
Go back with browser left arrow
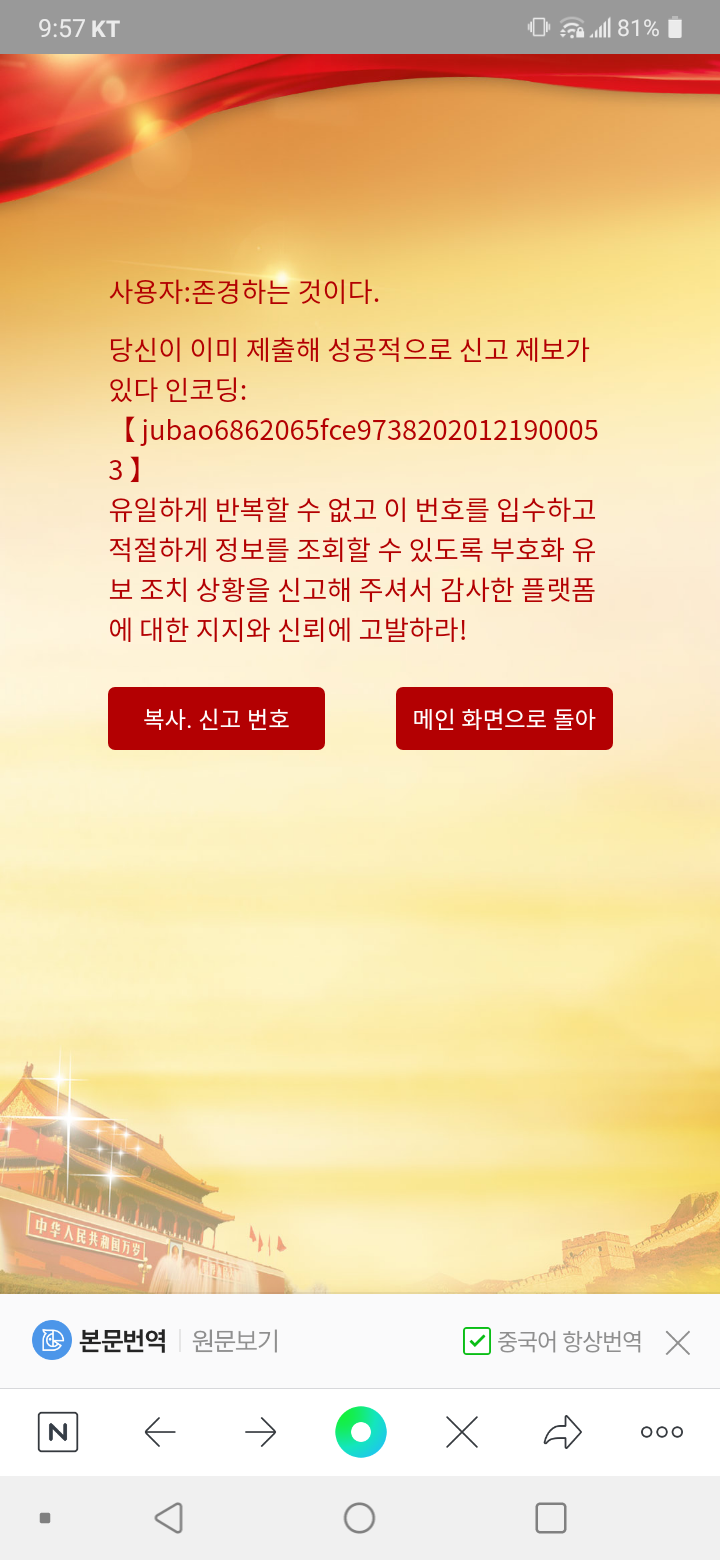coord(160,1432)
